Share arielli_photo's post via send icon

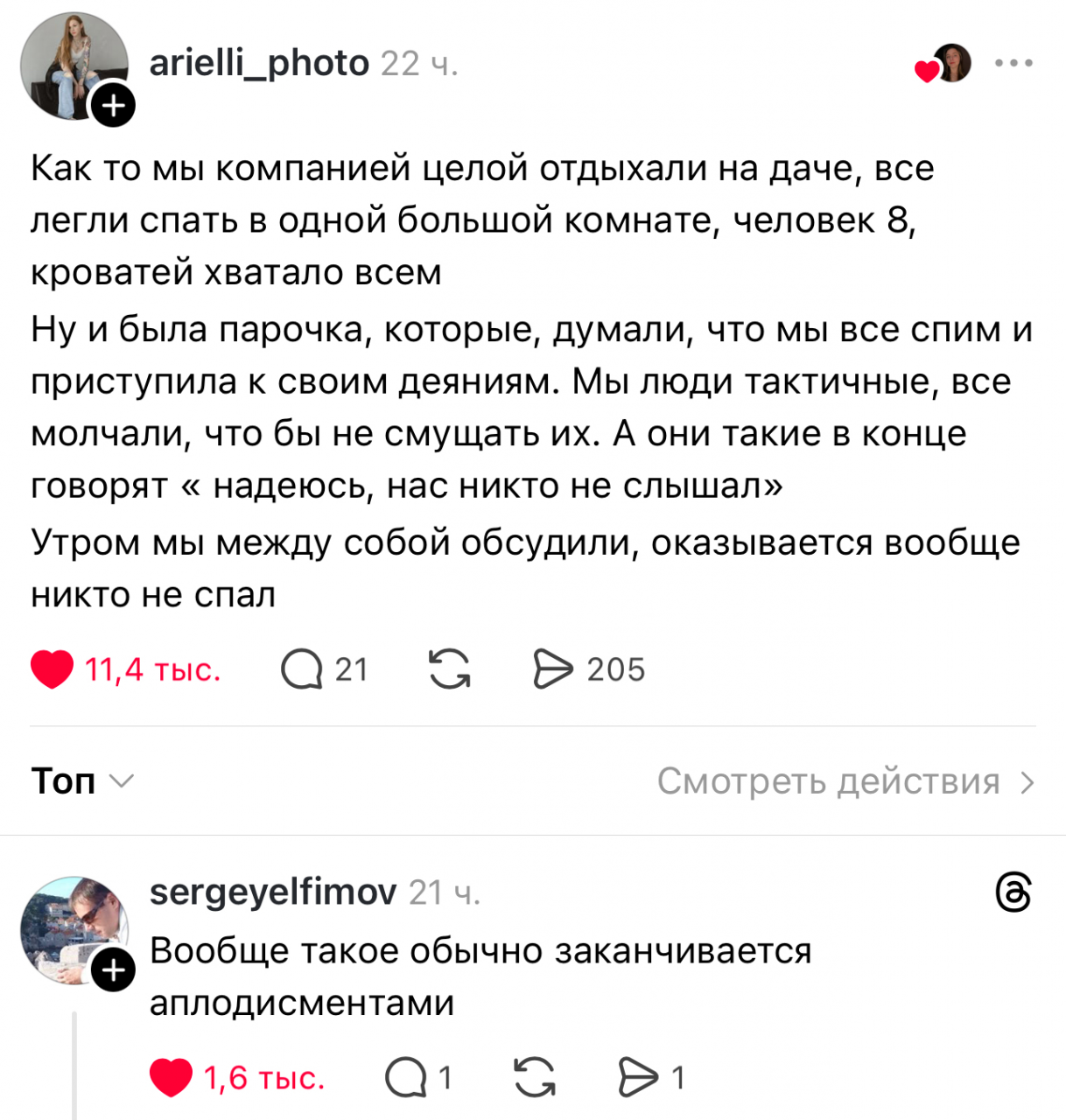pyautogui.click(x=553, y=670)
